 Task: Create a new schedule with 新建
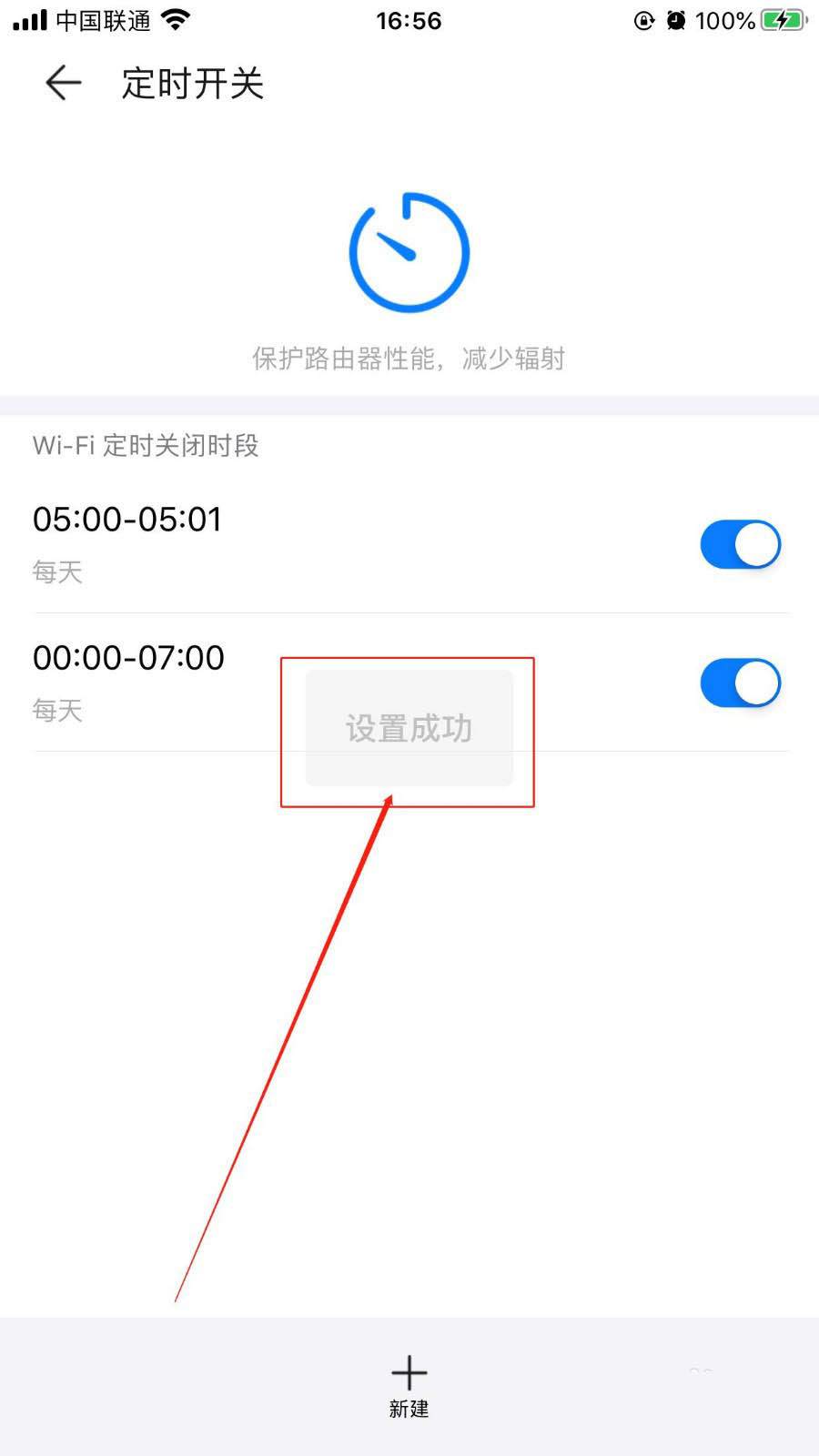point(409,1387)
